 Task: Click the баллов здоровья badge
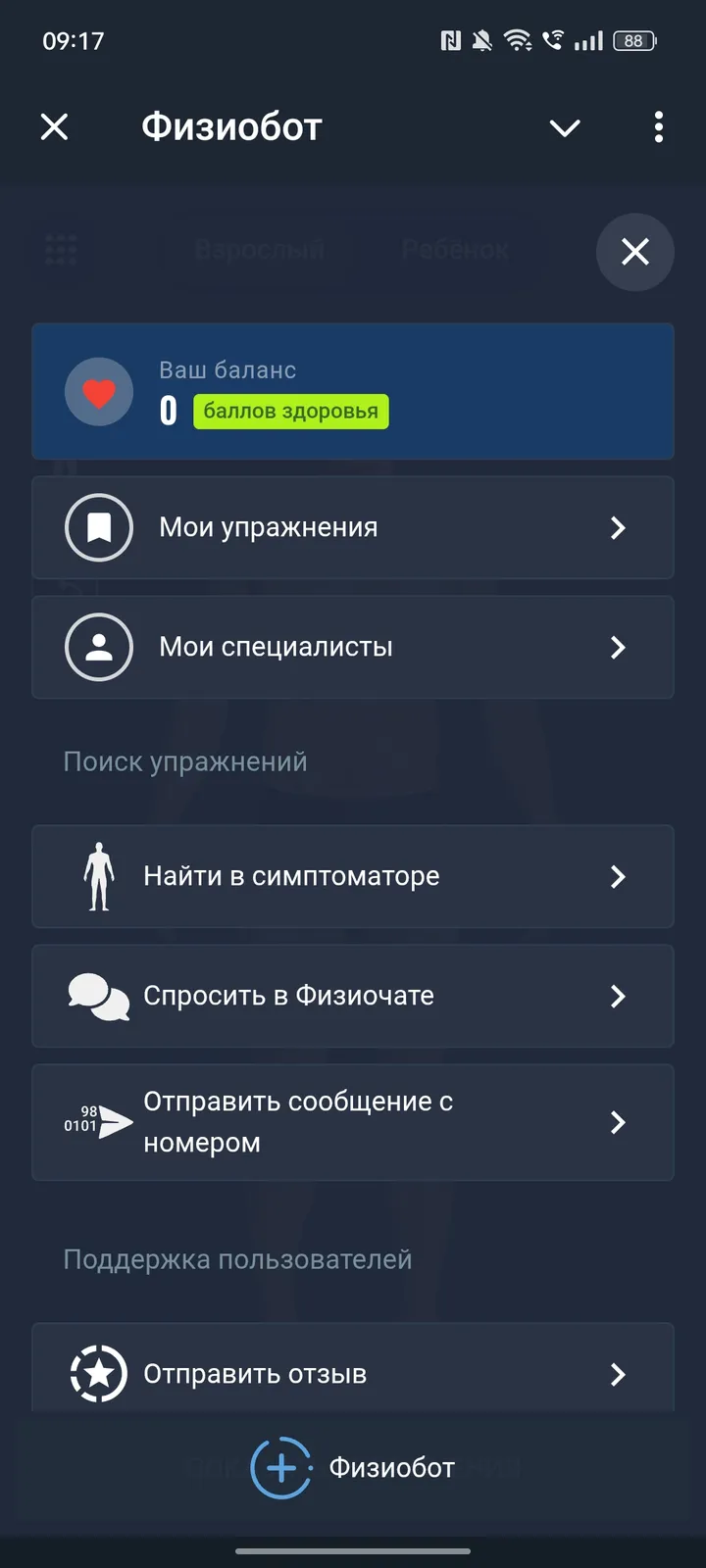(290, 412)
